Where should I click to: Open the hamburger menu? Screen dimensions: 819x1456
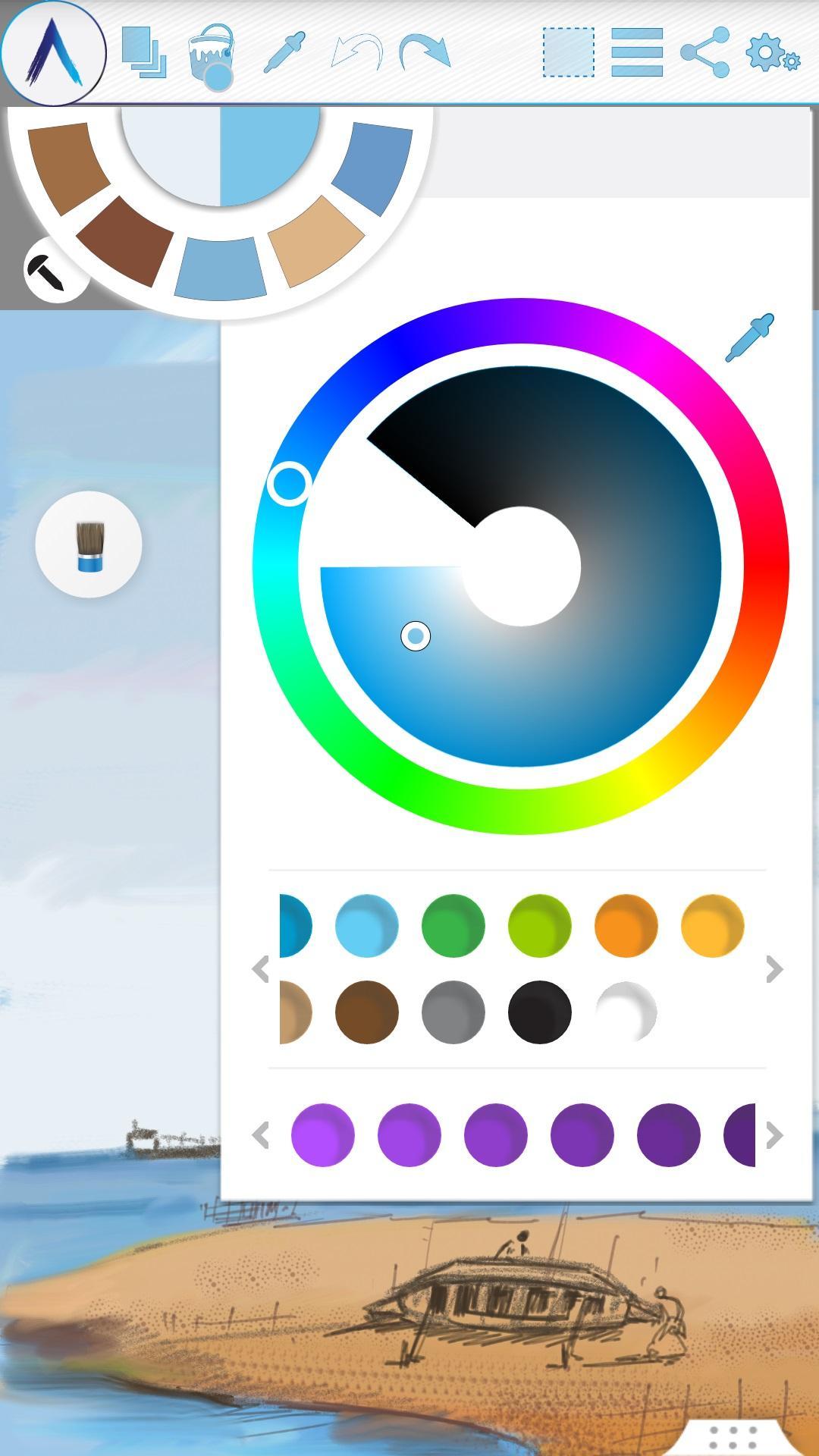pos(637,52)
